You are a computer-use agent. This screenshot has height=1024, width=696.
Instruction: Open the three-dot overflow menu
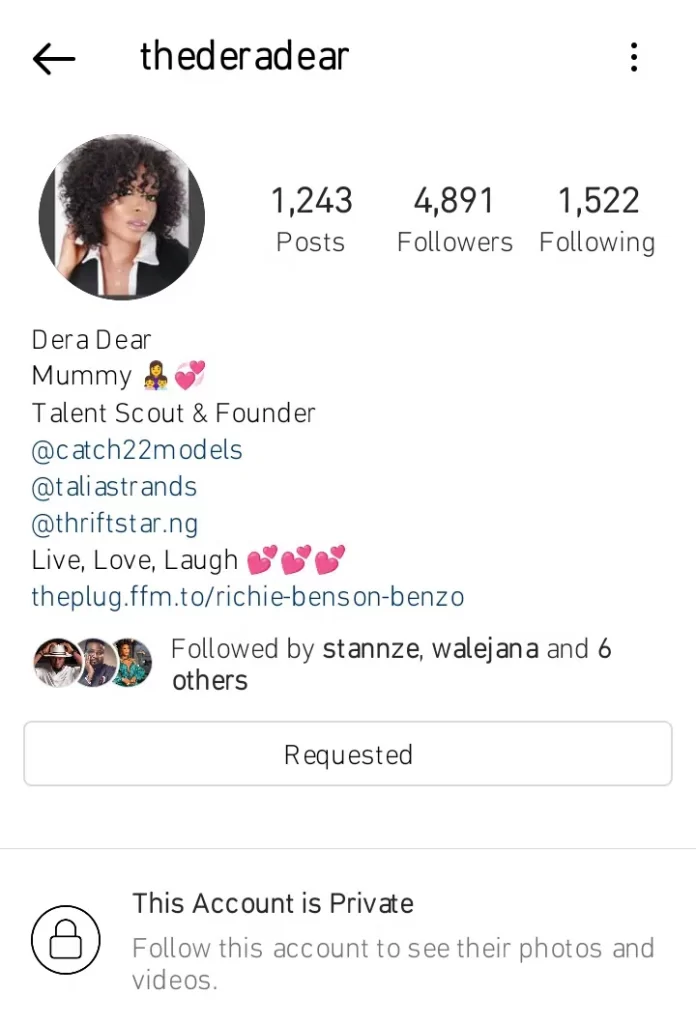[x=634, y=58]
